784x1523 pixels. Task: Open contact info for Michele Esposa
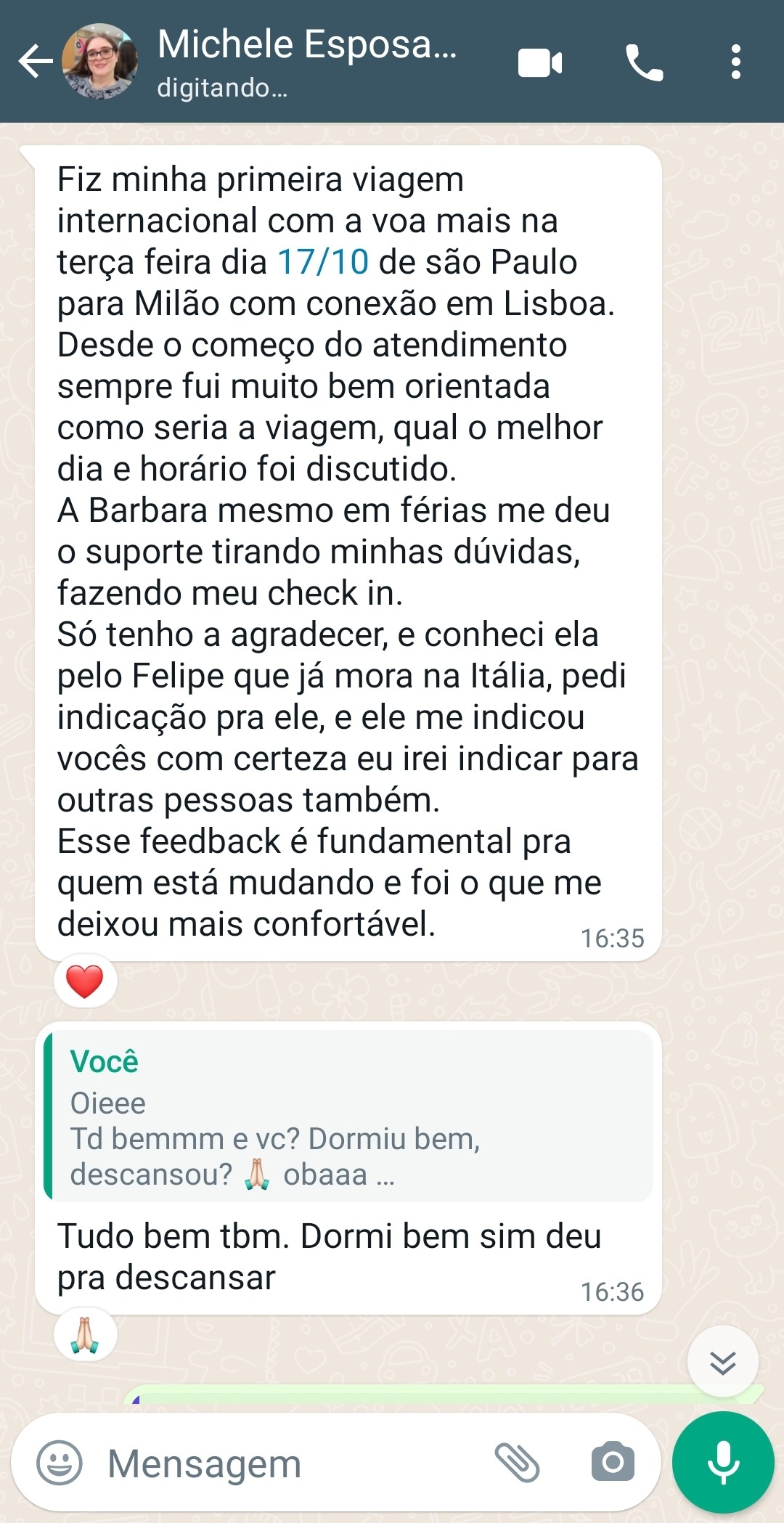306,61
